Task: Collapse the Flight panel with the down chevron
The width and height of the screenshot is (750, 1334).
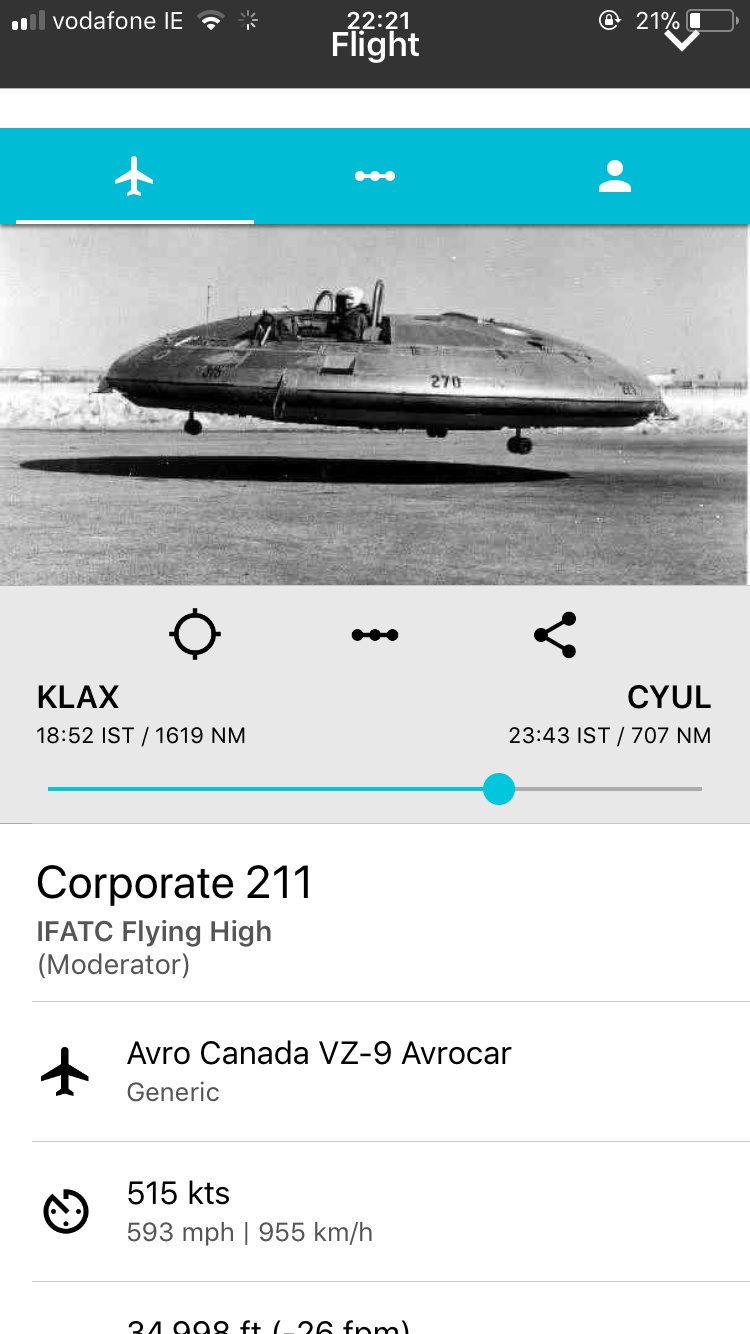Action: (682, 42)
